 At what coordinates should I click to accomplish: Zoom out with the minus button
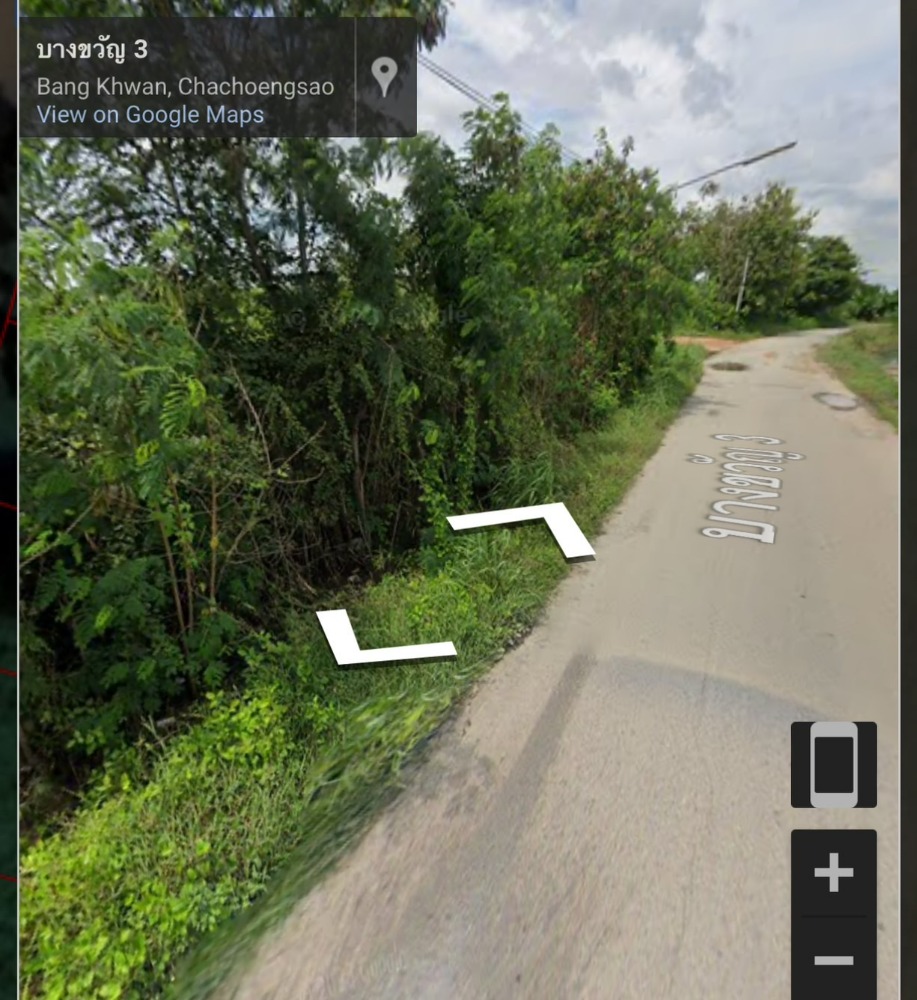pyautogui.click(x=833, y=961)
